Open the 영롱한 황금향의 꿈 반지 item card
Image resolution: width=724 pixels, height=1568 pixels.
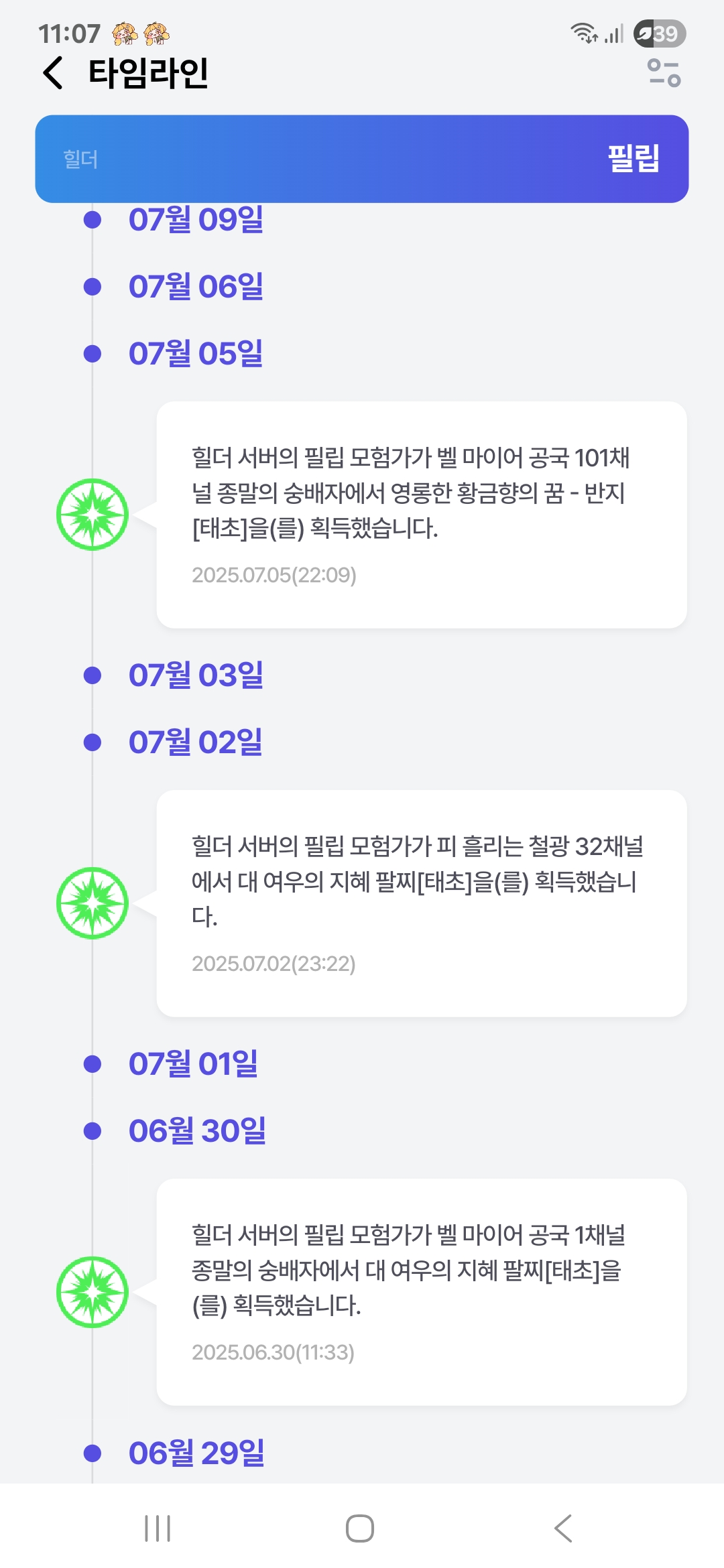coord(422,515)
